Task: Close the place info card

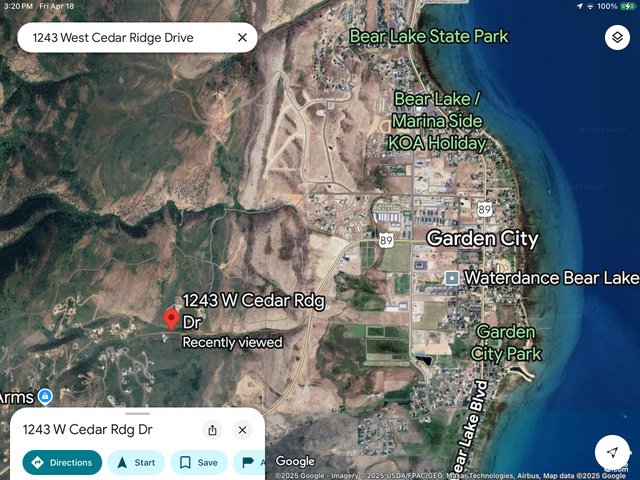Action: coord(242,430)
